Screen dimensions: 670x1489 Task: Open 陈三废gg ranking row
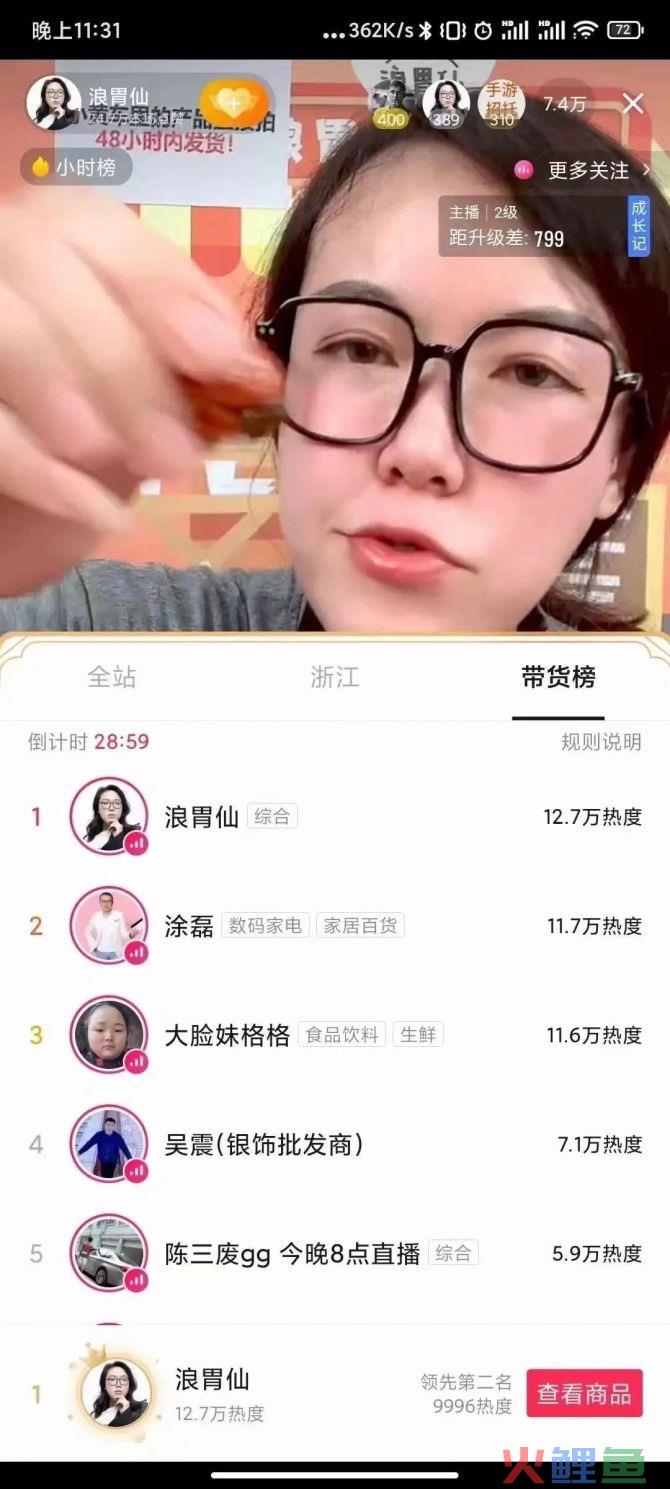tap(335, 1253)
